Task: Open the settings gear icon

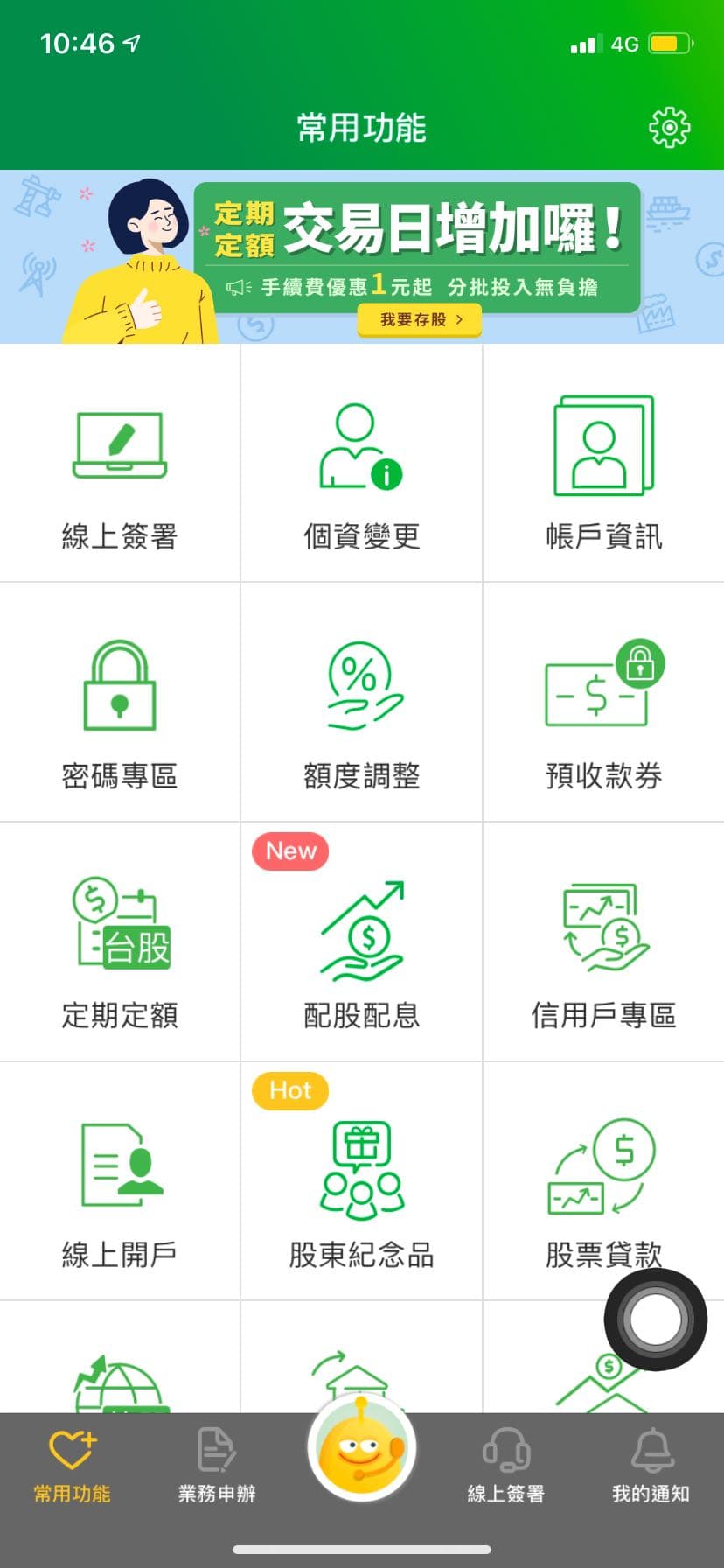Action: 669,126
